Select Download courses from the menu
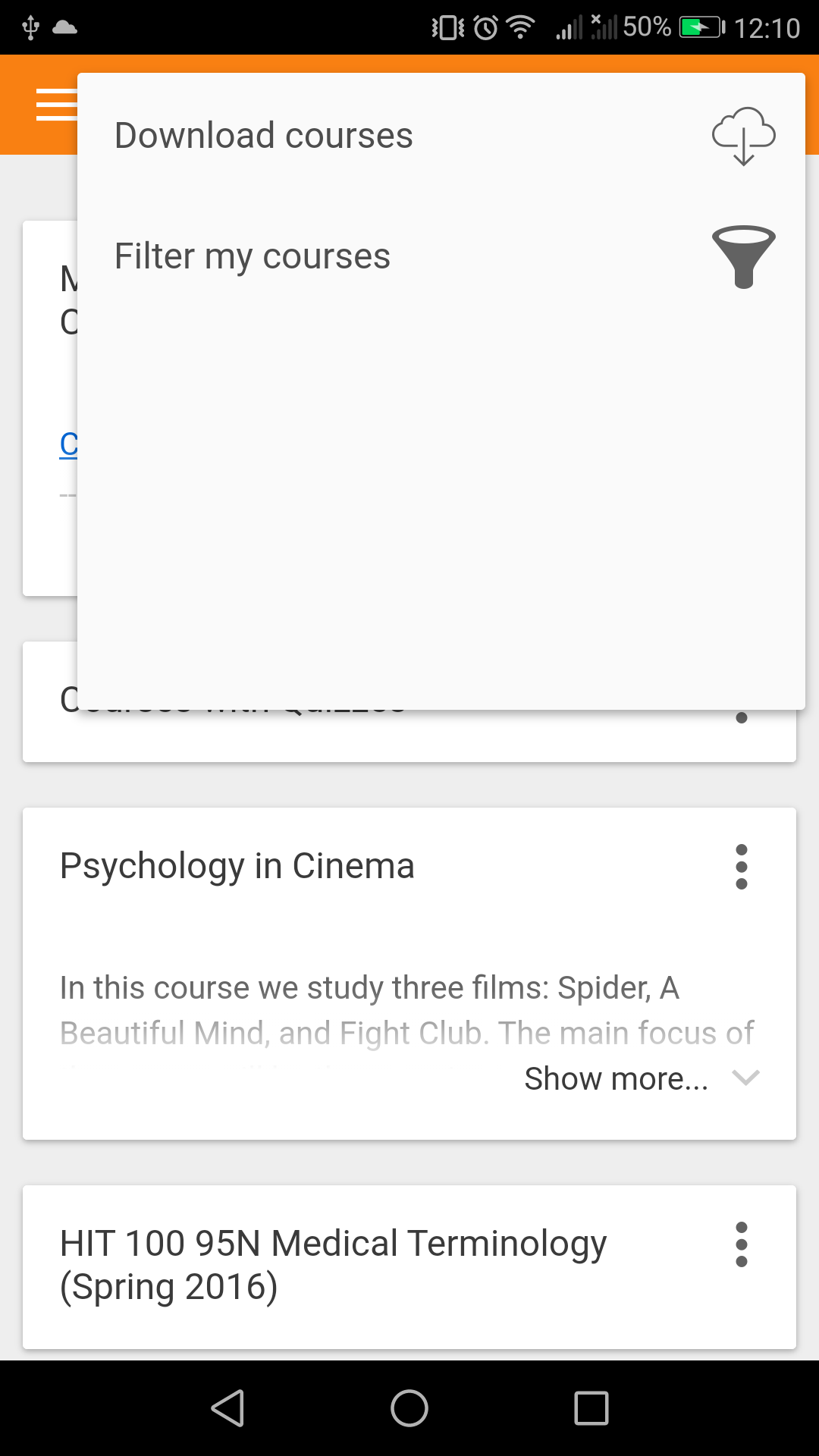This screenshot has height=1456, width=819. (441, 136)
